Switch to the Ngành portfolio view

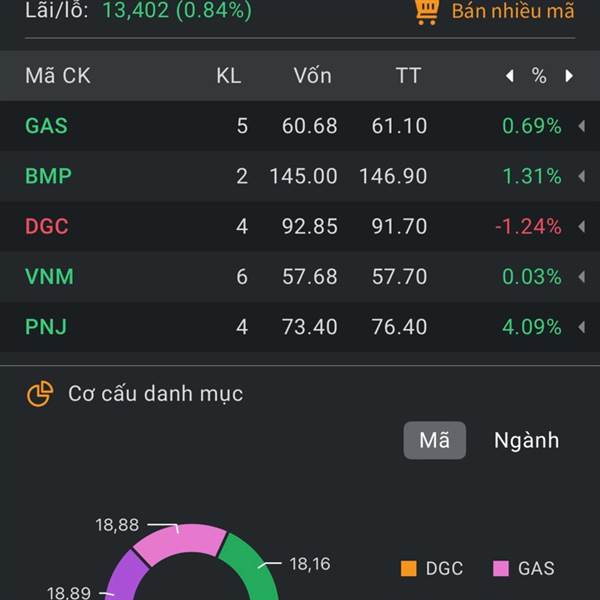[x=526, y=440]
